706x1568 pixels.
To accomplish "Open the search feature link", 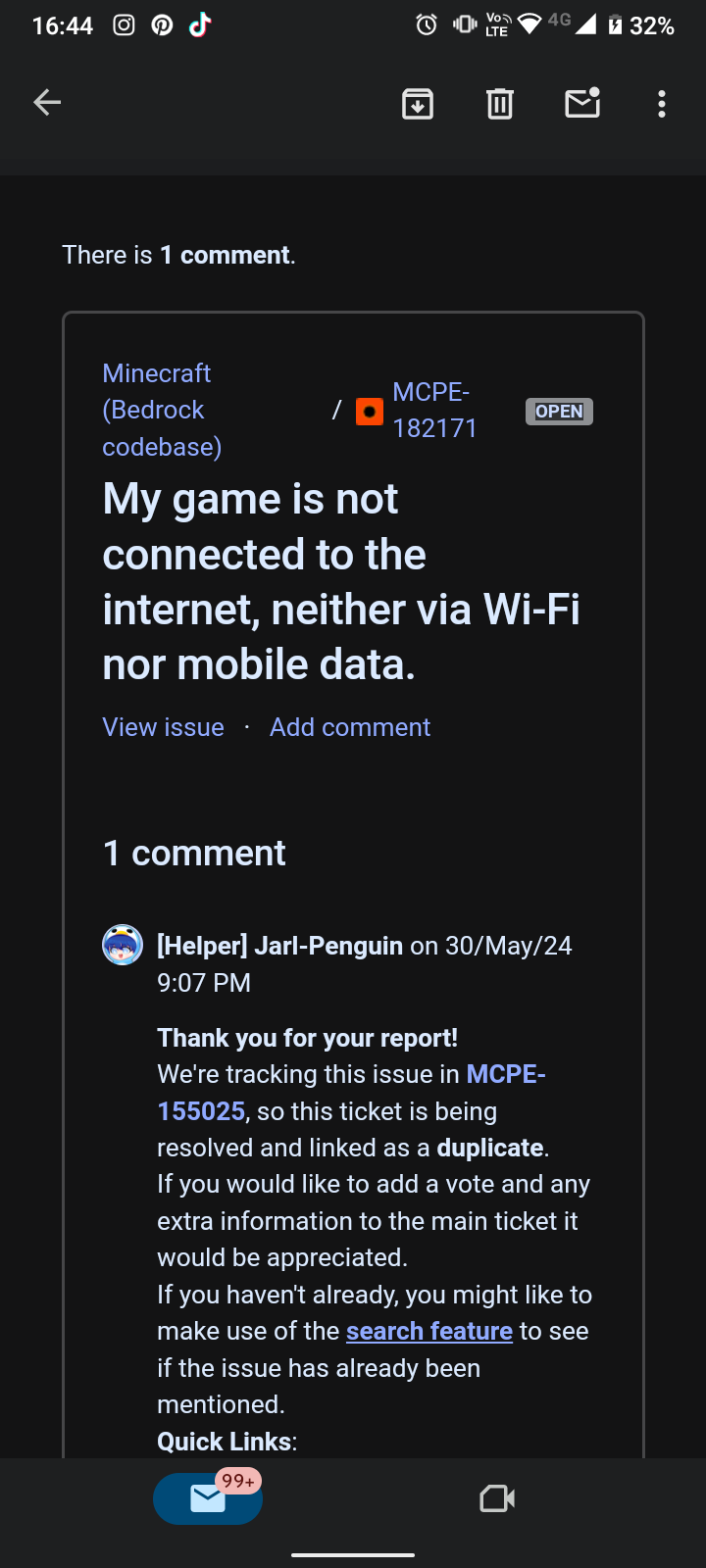I will point(429,1331).
